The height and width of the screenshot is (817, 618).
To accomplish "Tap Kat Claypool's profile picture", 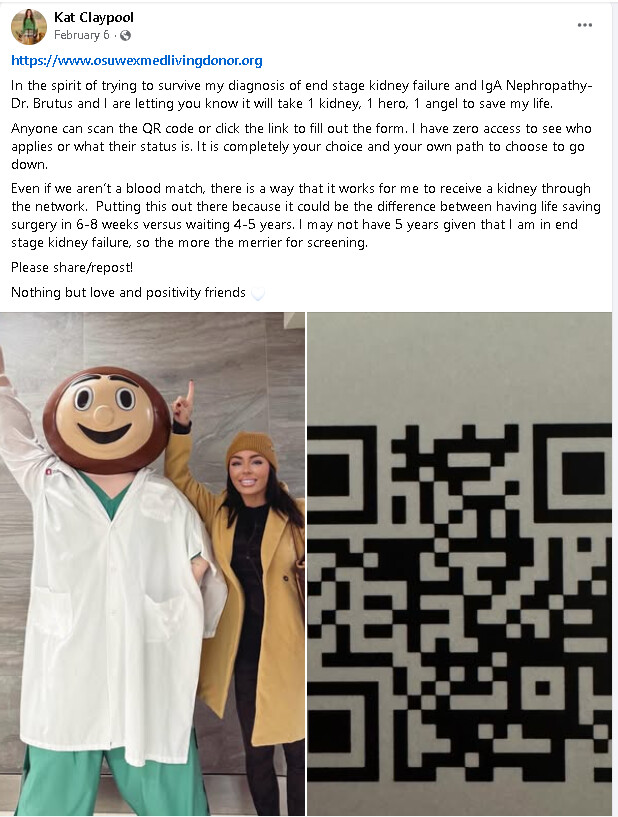I will click(29, 27).
